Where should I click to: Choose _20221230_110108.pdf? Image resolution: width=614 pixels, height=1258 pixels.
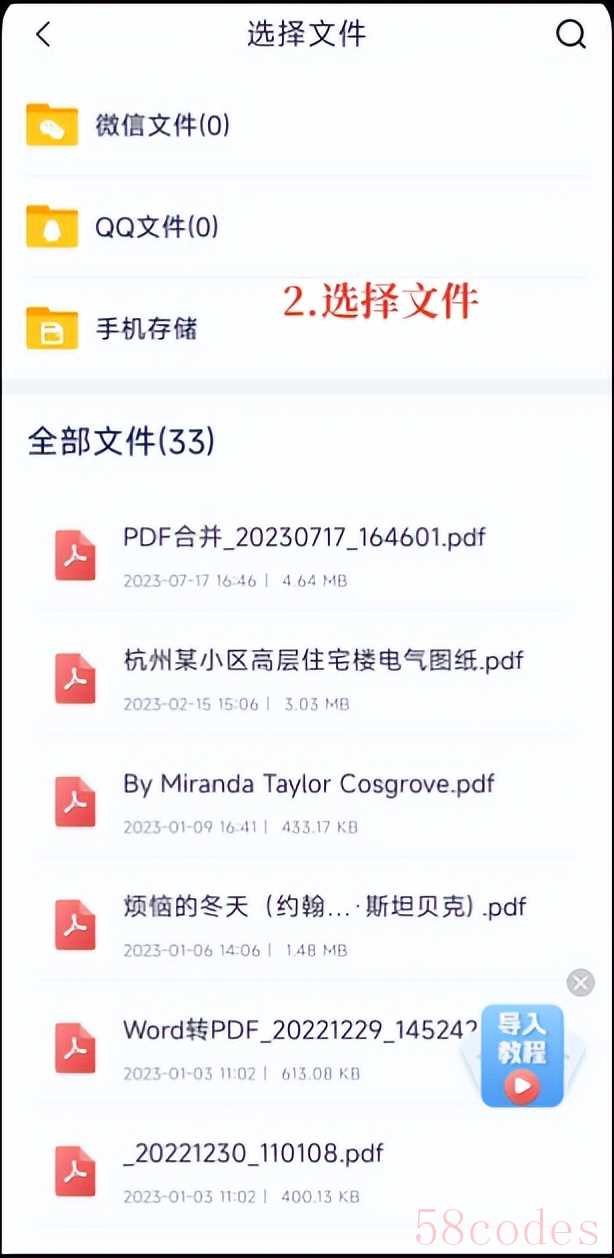(x=252, y=1170)
